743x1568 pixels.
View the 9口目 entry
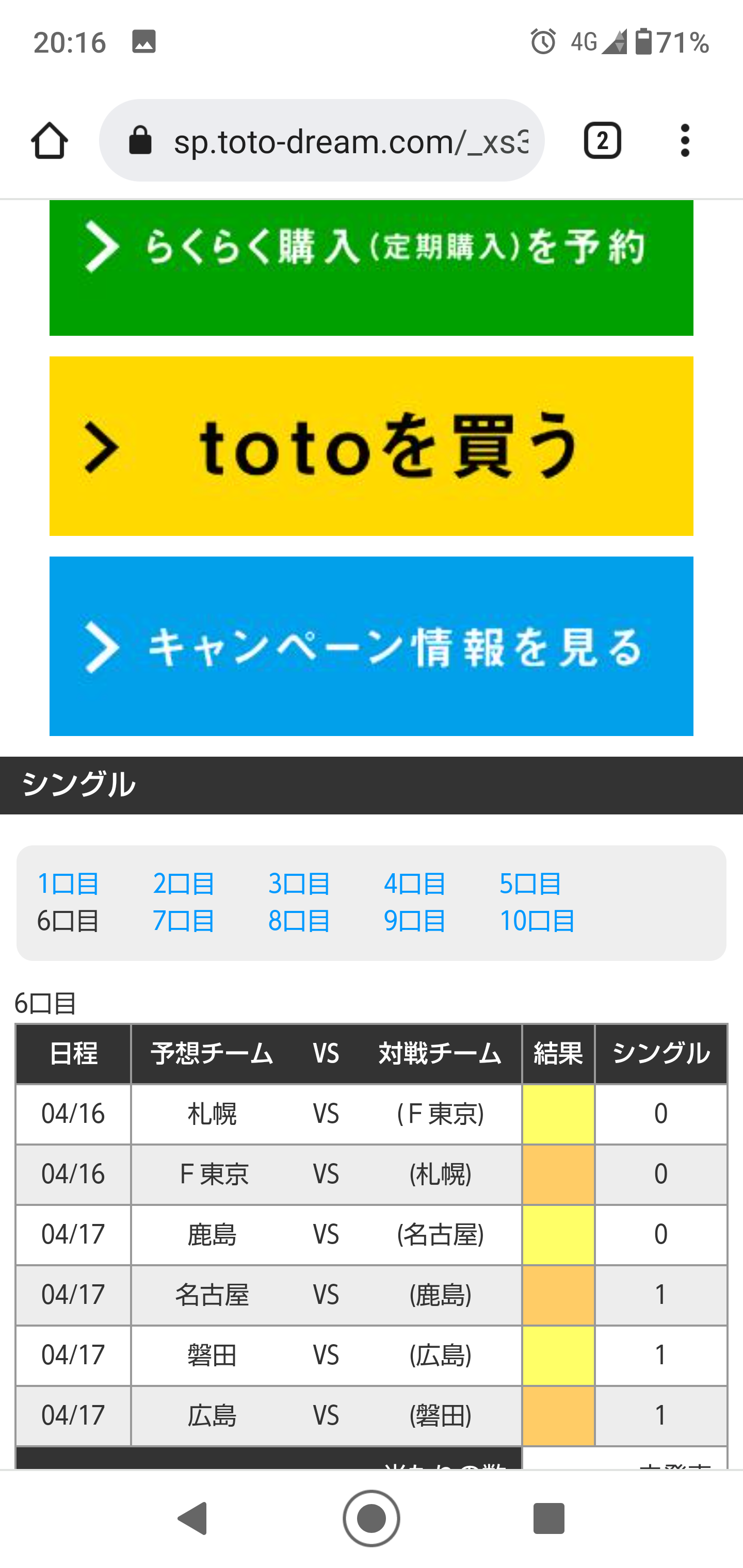(x=415, y=922)
